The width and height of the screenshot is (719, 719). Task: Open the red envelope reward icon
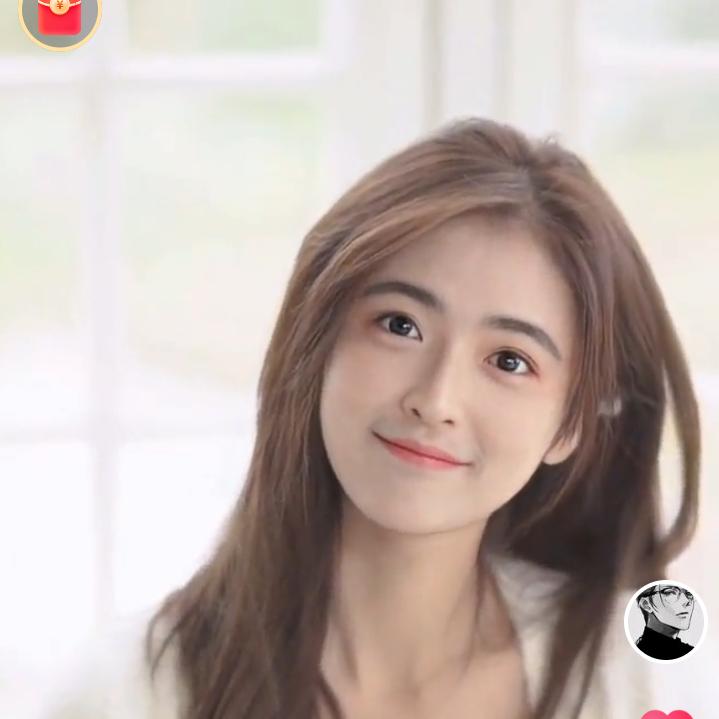[x=60, y=17]
